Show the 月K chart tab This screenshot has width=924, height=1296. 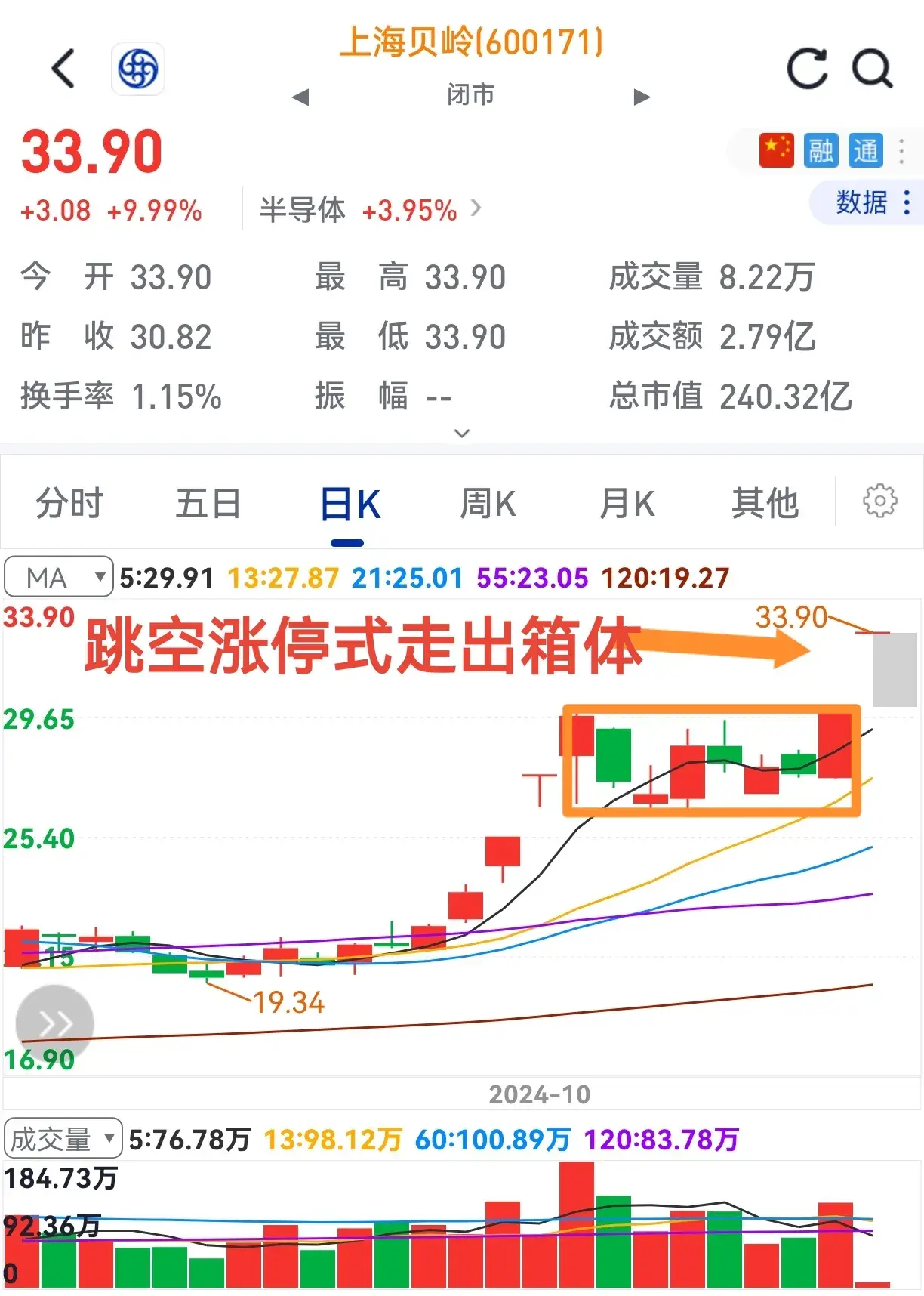click(627, 503)
